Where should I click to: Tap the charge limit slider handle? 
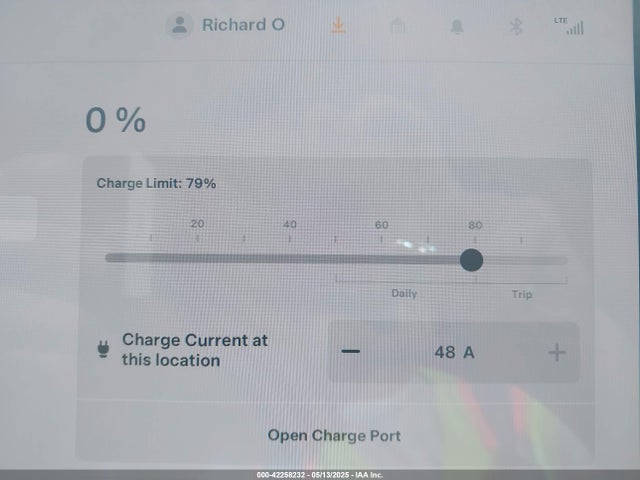pos(471,260)
